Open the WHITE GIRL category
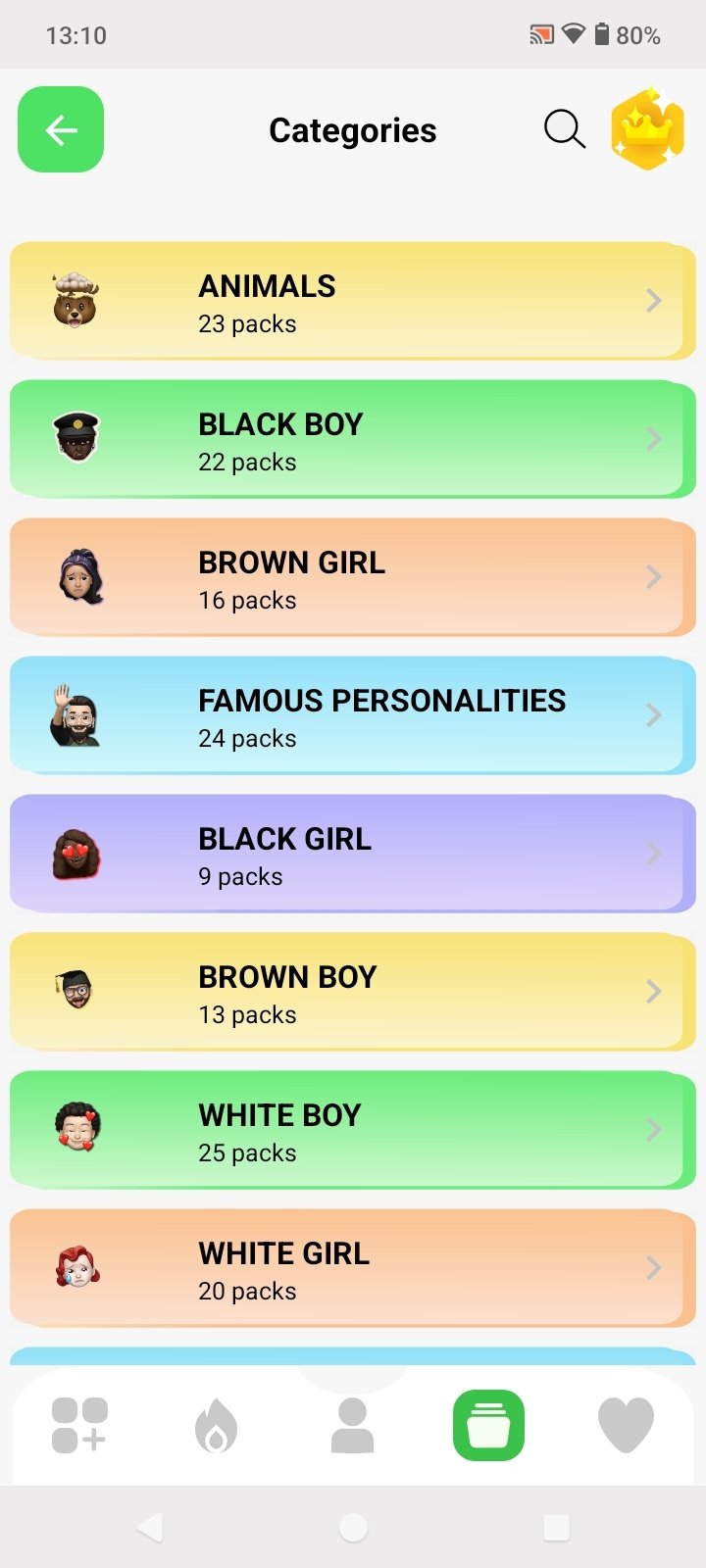This screenshot has width=706, height=1568. pyautogui.click(x=348, y=1268)
